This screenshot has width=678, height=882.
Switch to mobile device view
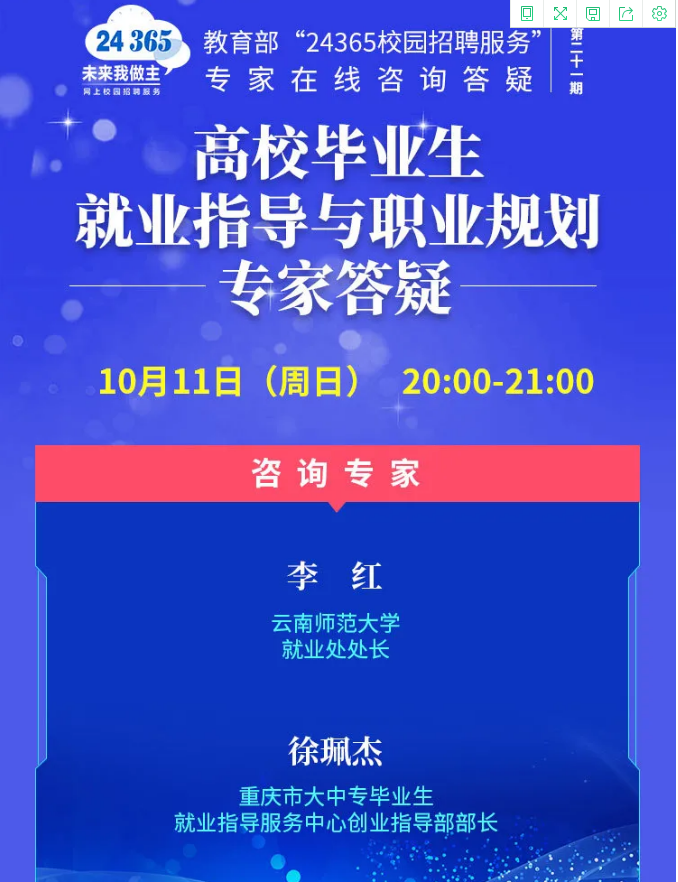point(527,13)
